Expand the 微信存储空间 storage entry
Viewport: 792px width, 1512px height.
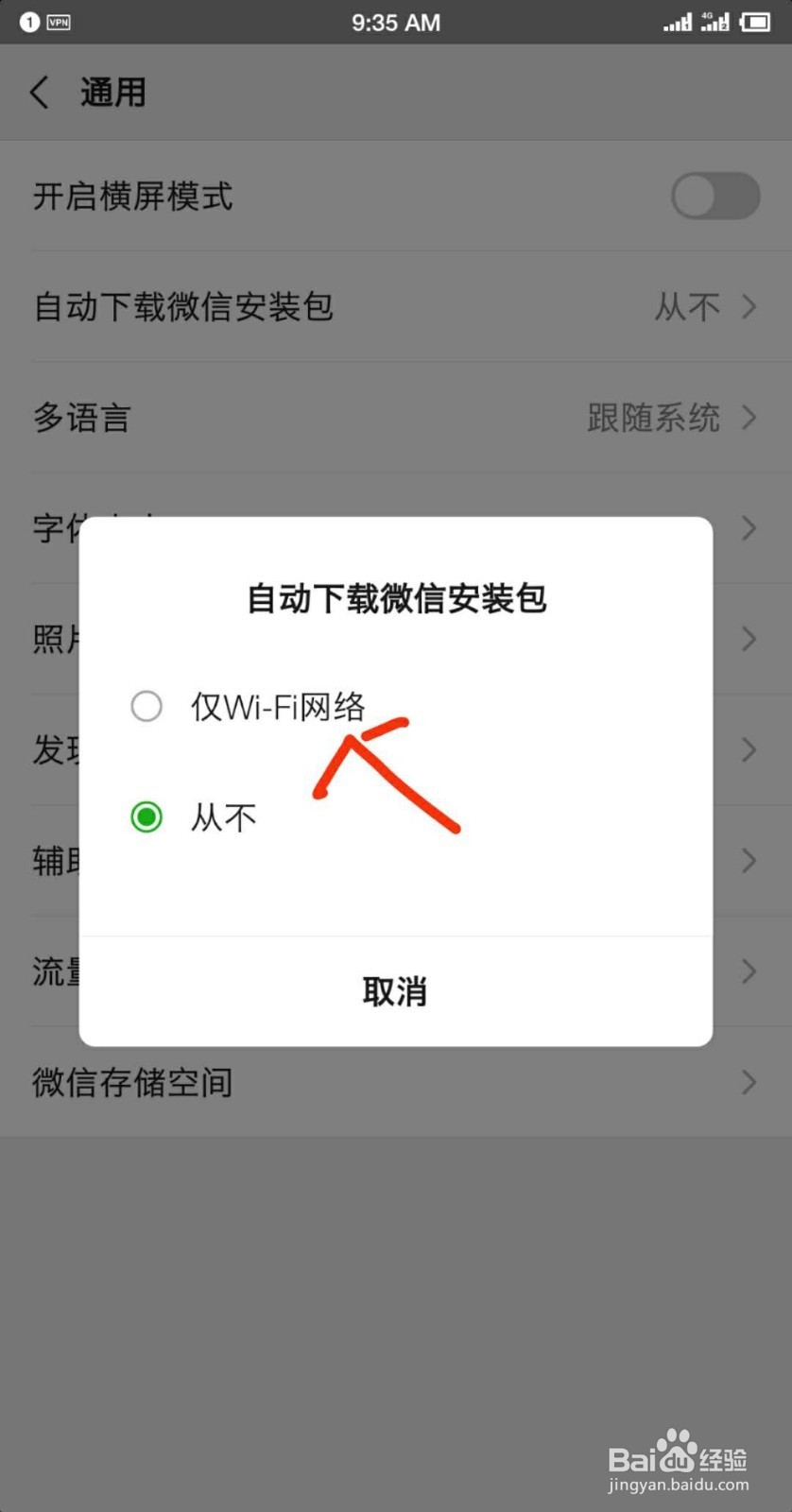pyautogui.click(x=396, y=1082)
